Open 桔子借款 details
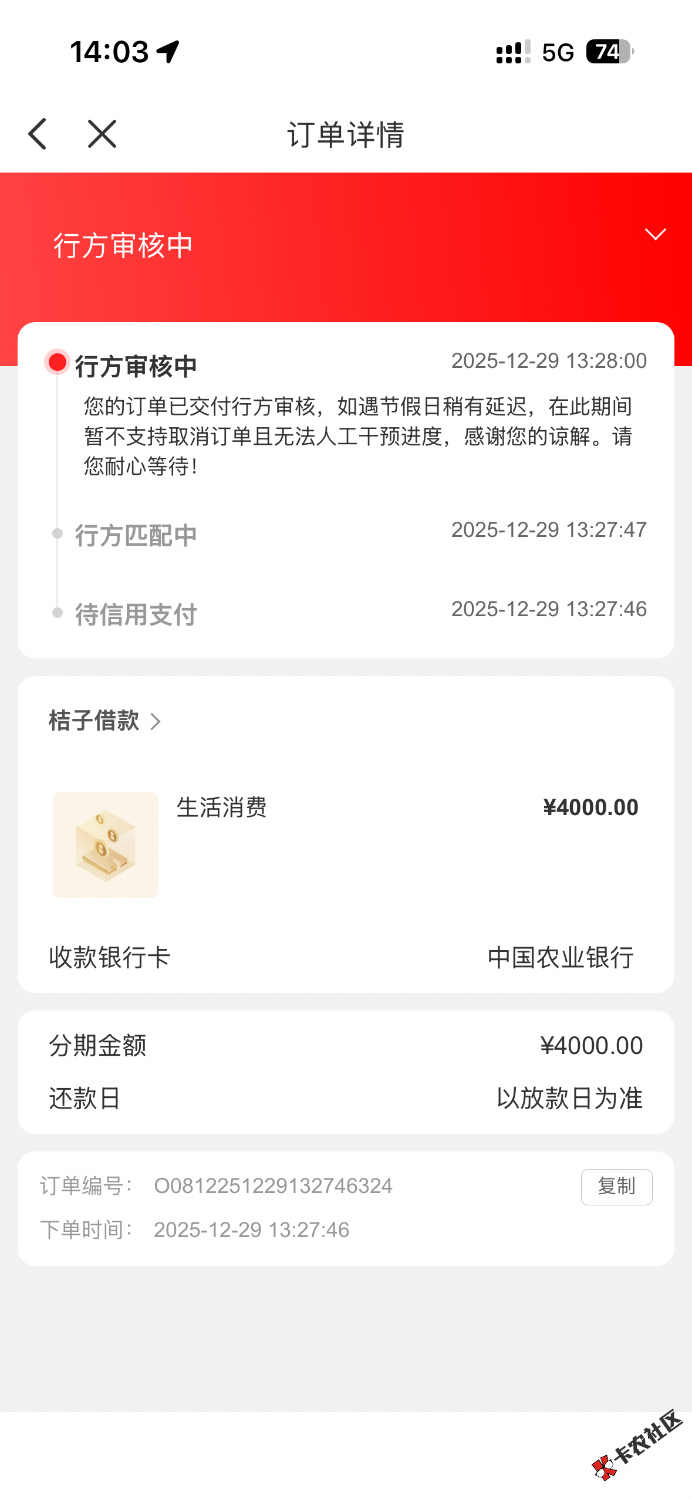The image size is (692, 1500). coord(105,721)
